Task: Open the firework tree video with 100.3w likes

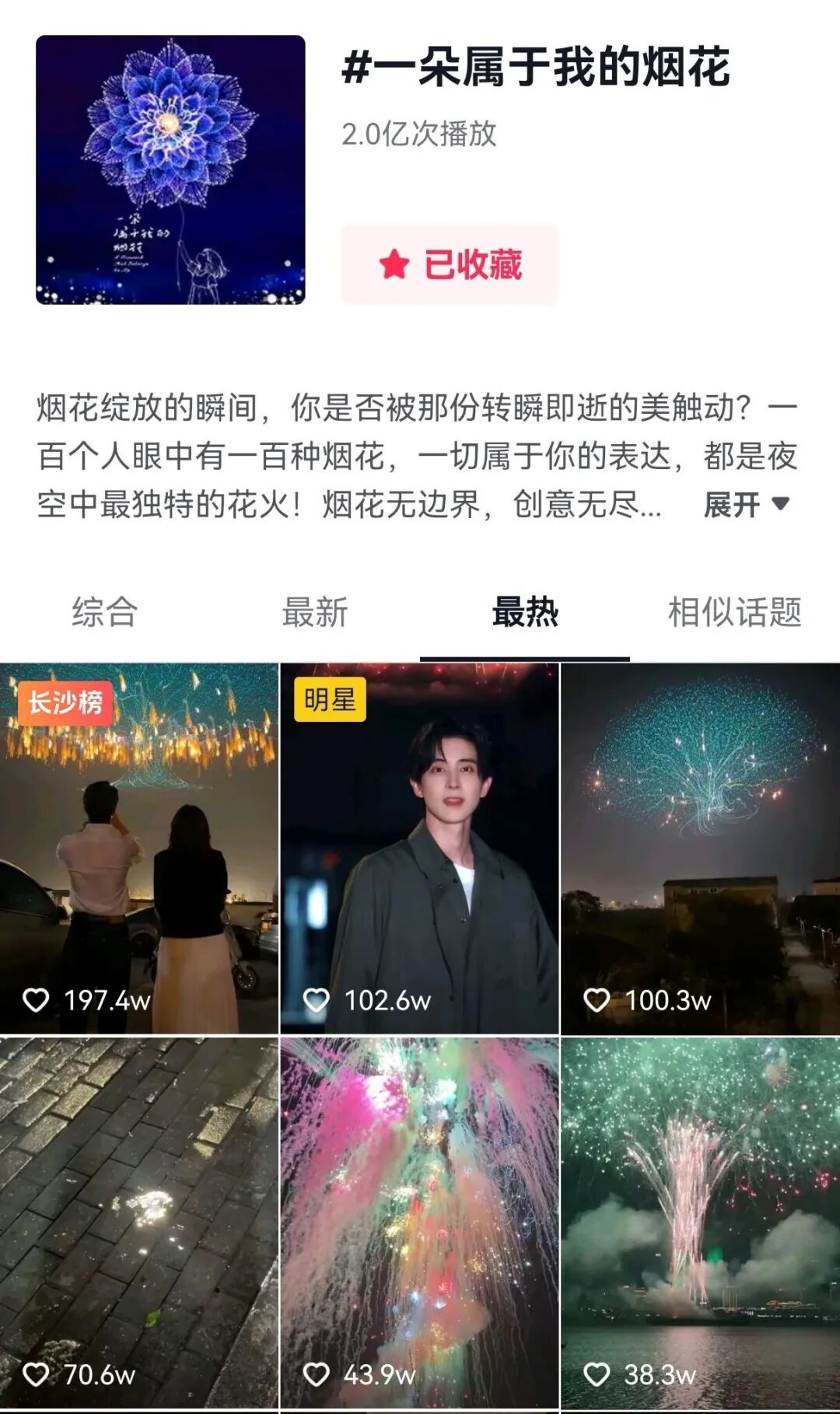Action: [700, 848]
